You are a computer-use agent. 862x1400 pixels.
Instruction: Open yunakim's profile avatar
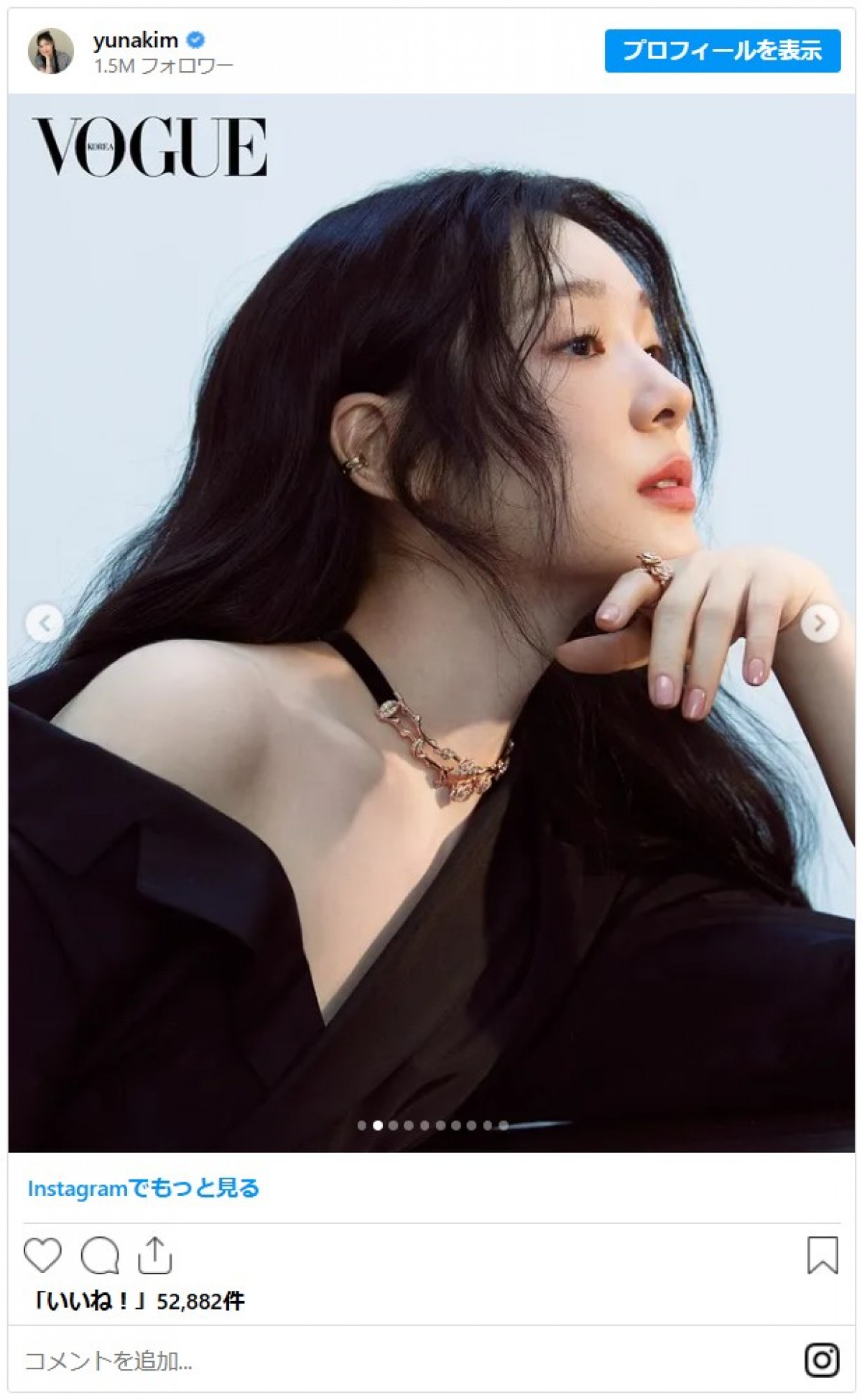coord(50,51)
